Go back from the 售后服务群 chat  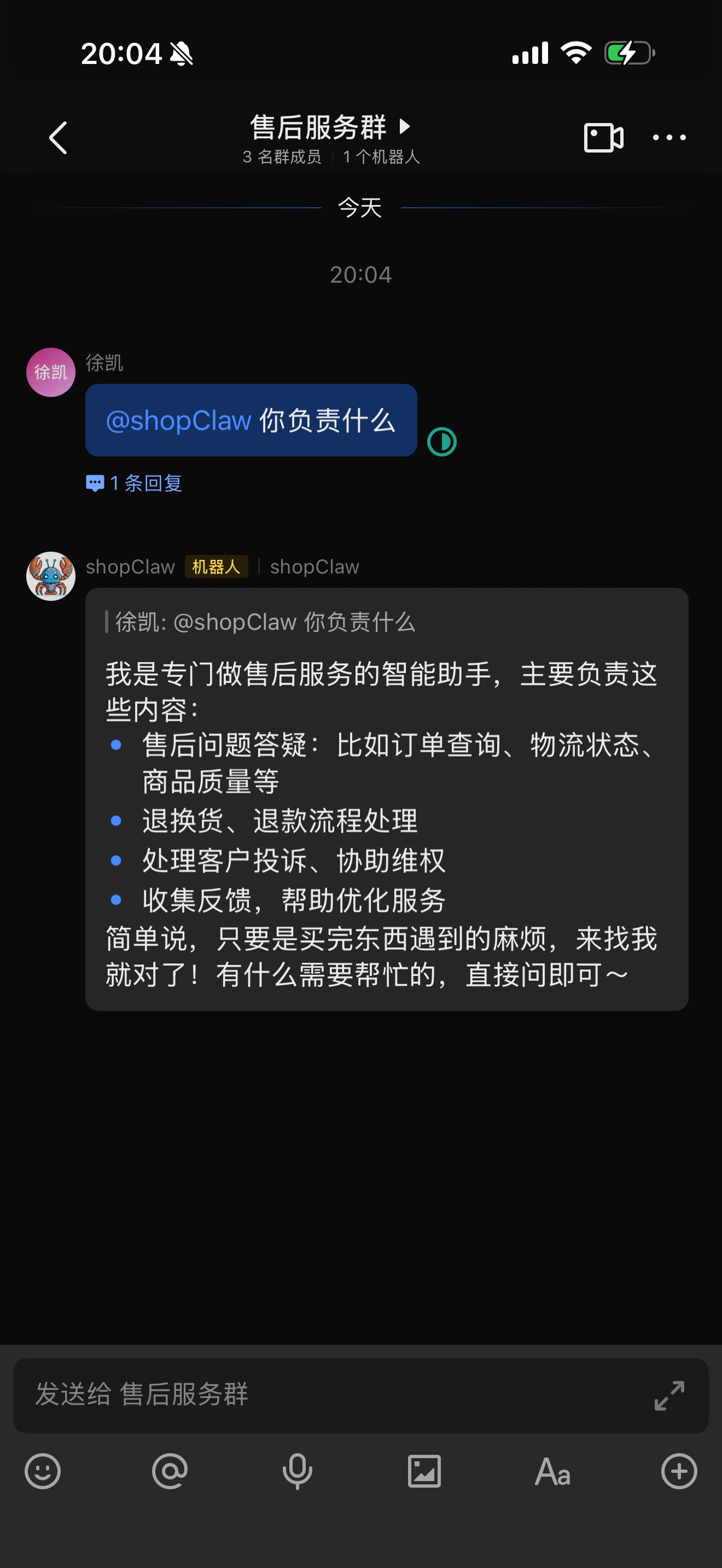tap(58, 138)
